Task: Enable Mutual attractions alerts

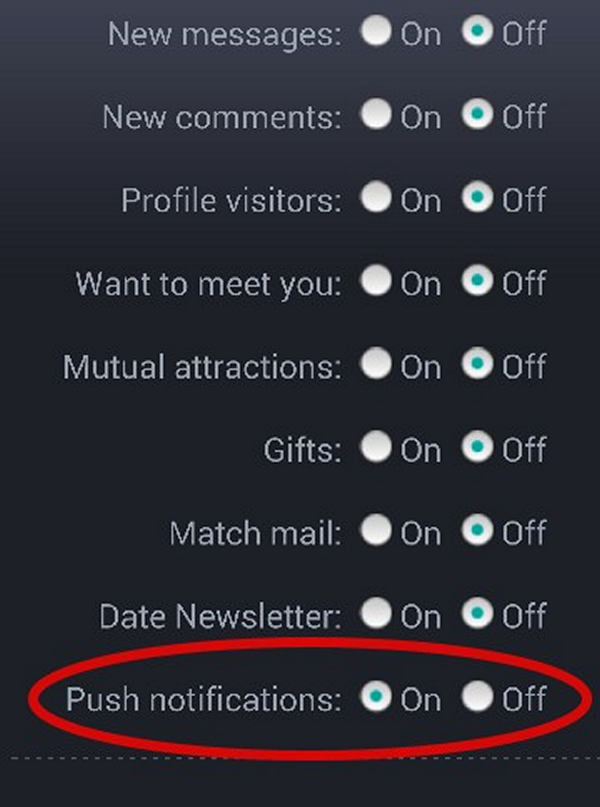Action: point(377,366)
